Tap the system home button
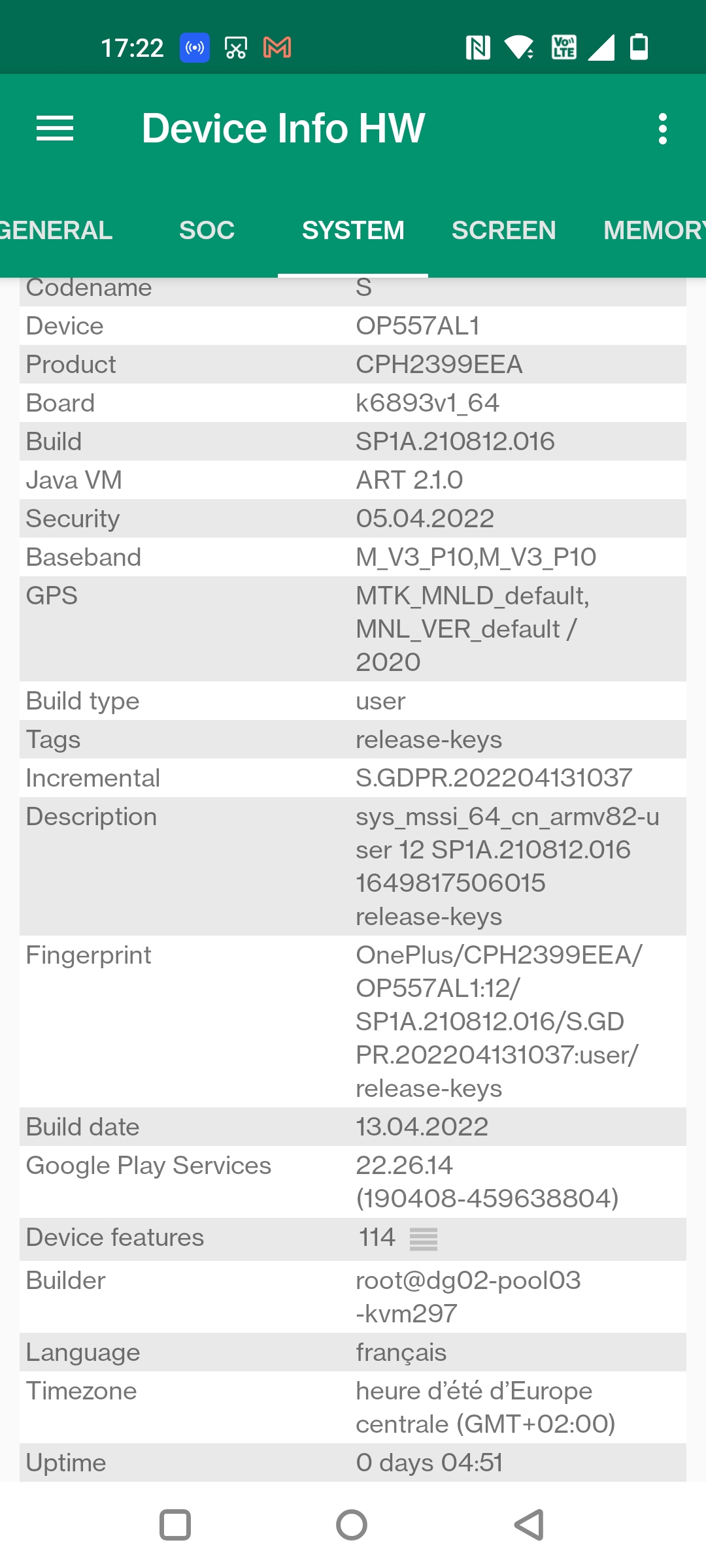 [x=352, y=1525]
